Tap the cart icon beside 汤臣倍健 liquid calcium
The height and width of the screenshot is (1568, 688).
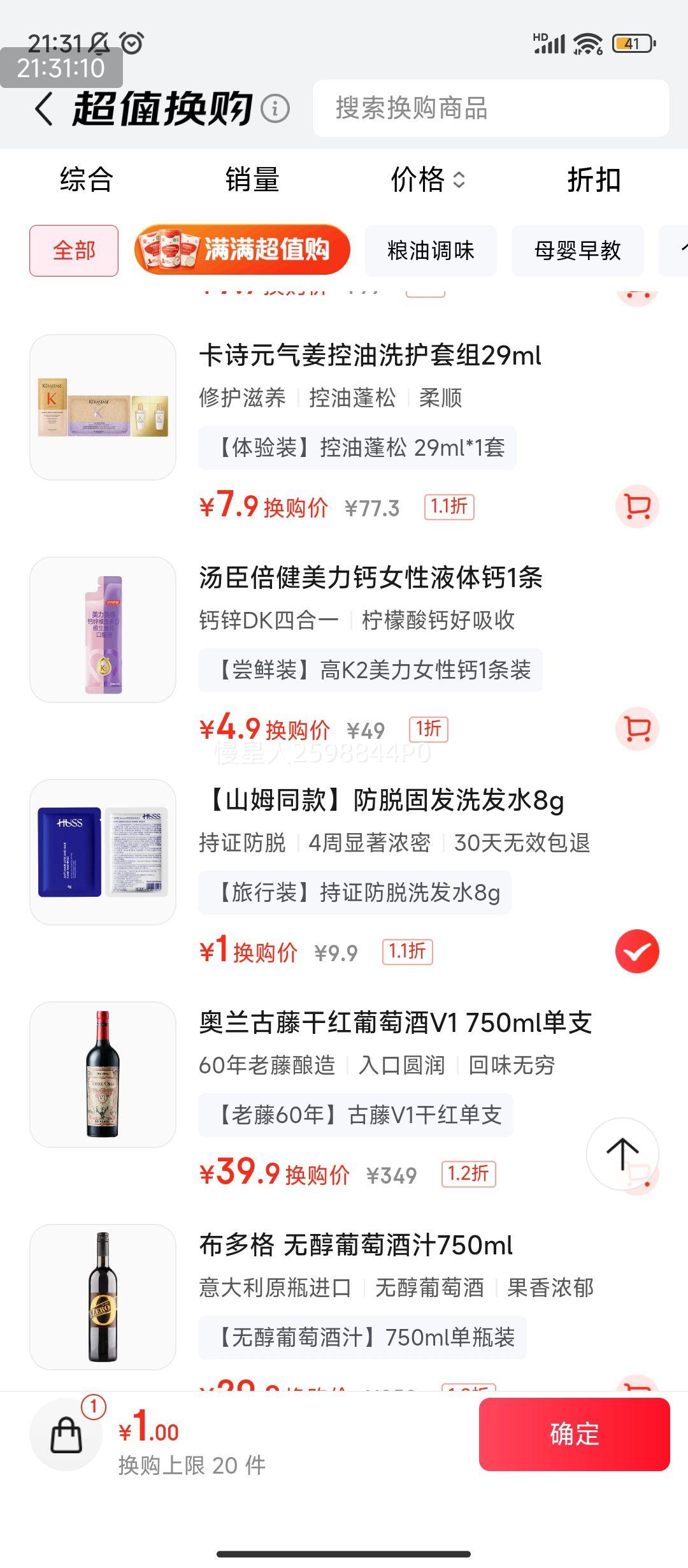pos(637,729)
